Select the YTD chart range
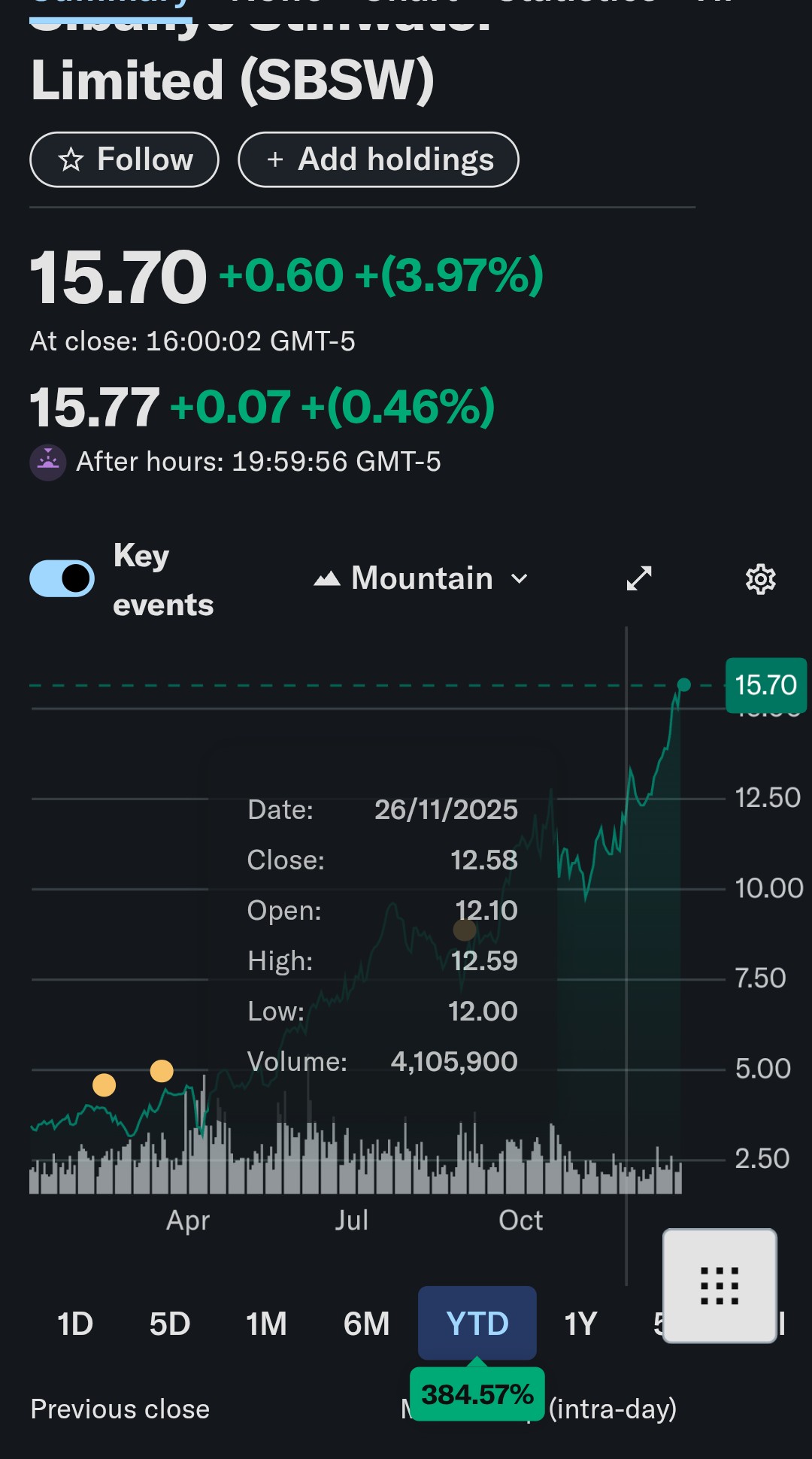Viewport: 812px width, 1459px height. [x=477, y=1324]
